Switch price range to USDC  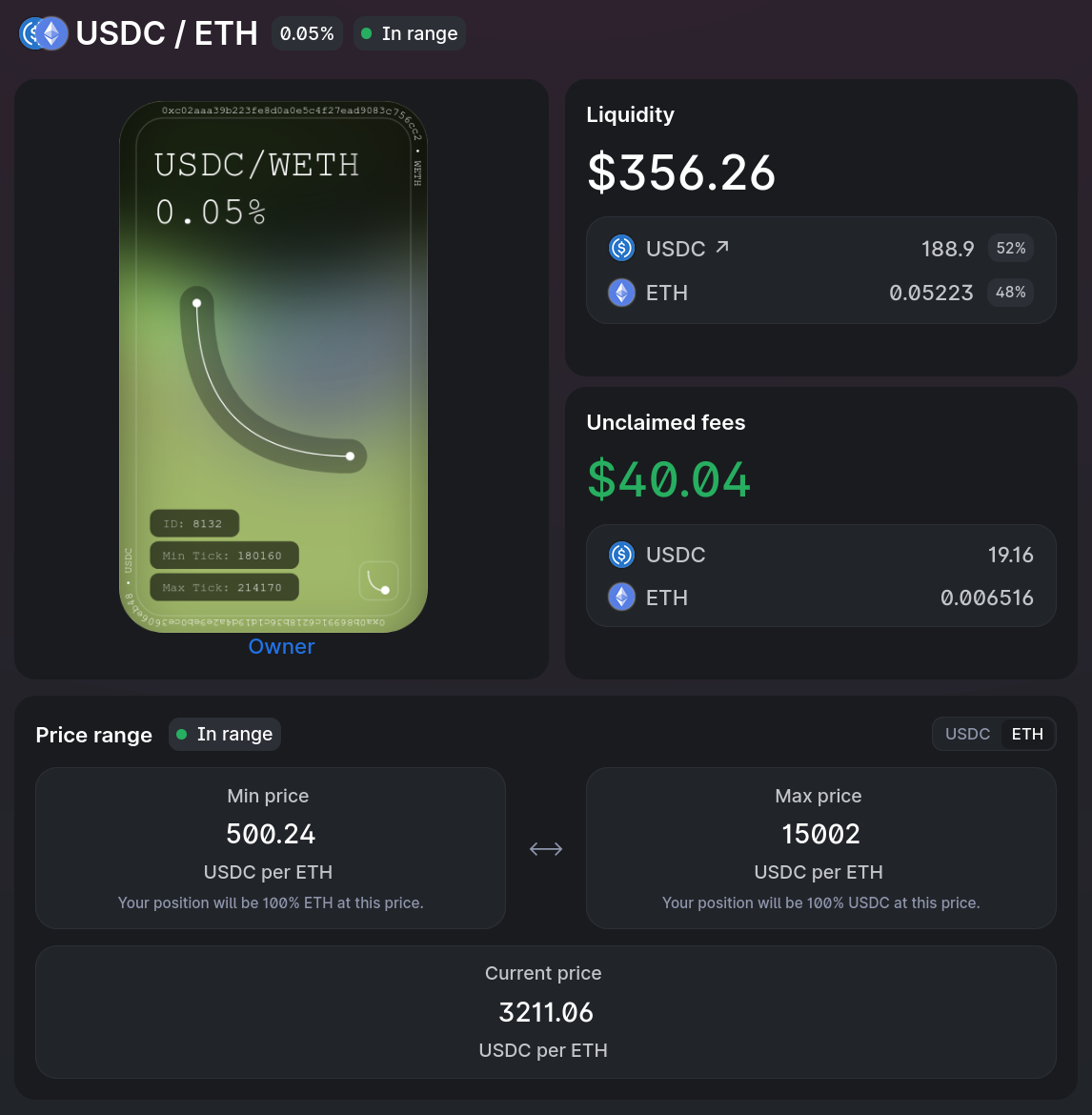967,734
